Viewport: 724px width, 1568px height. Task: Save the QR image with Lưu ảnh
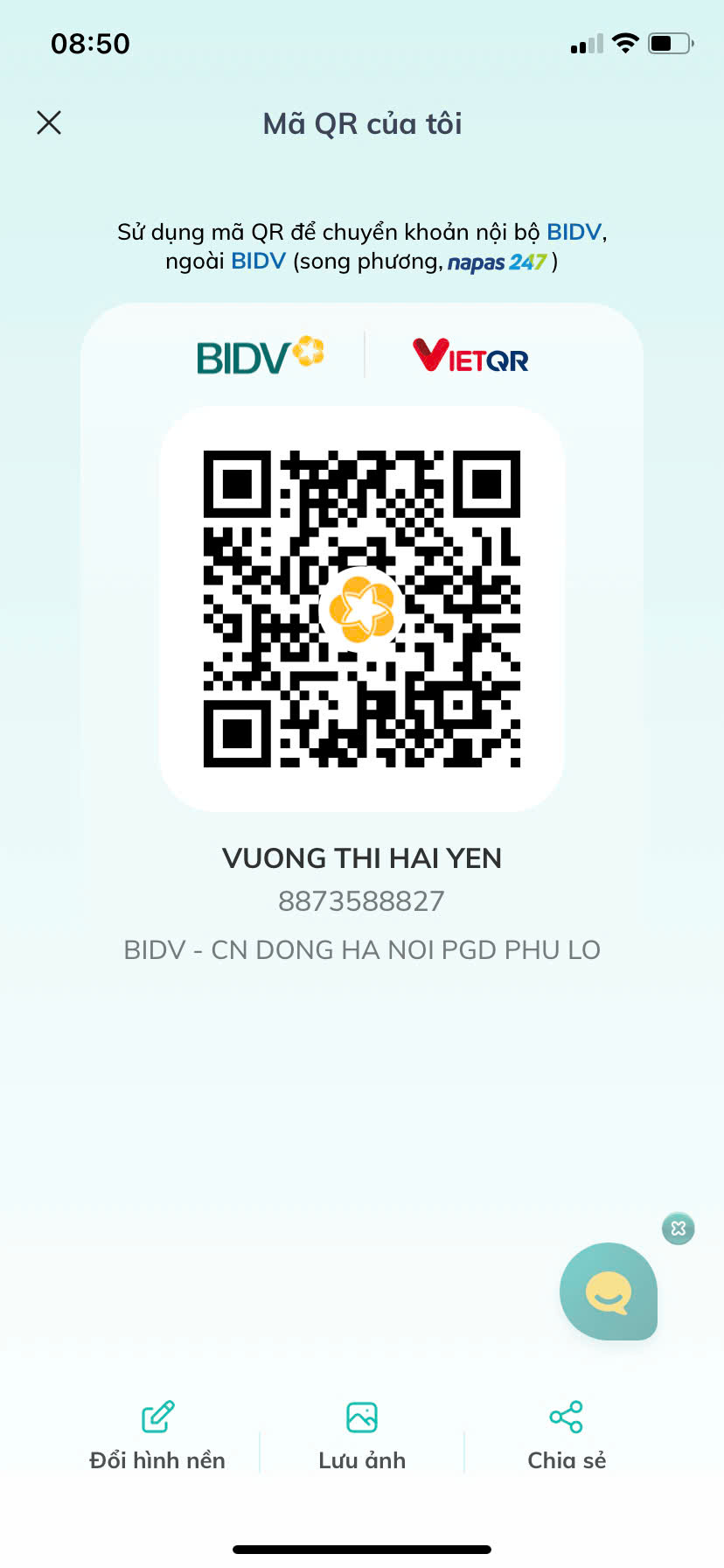point(362,1437)
